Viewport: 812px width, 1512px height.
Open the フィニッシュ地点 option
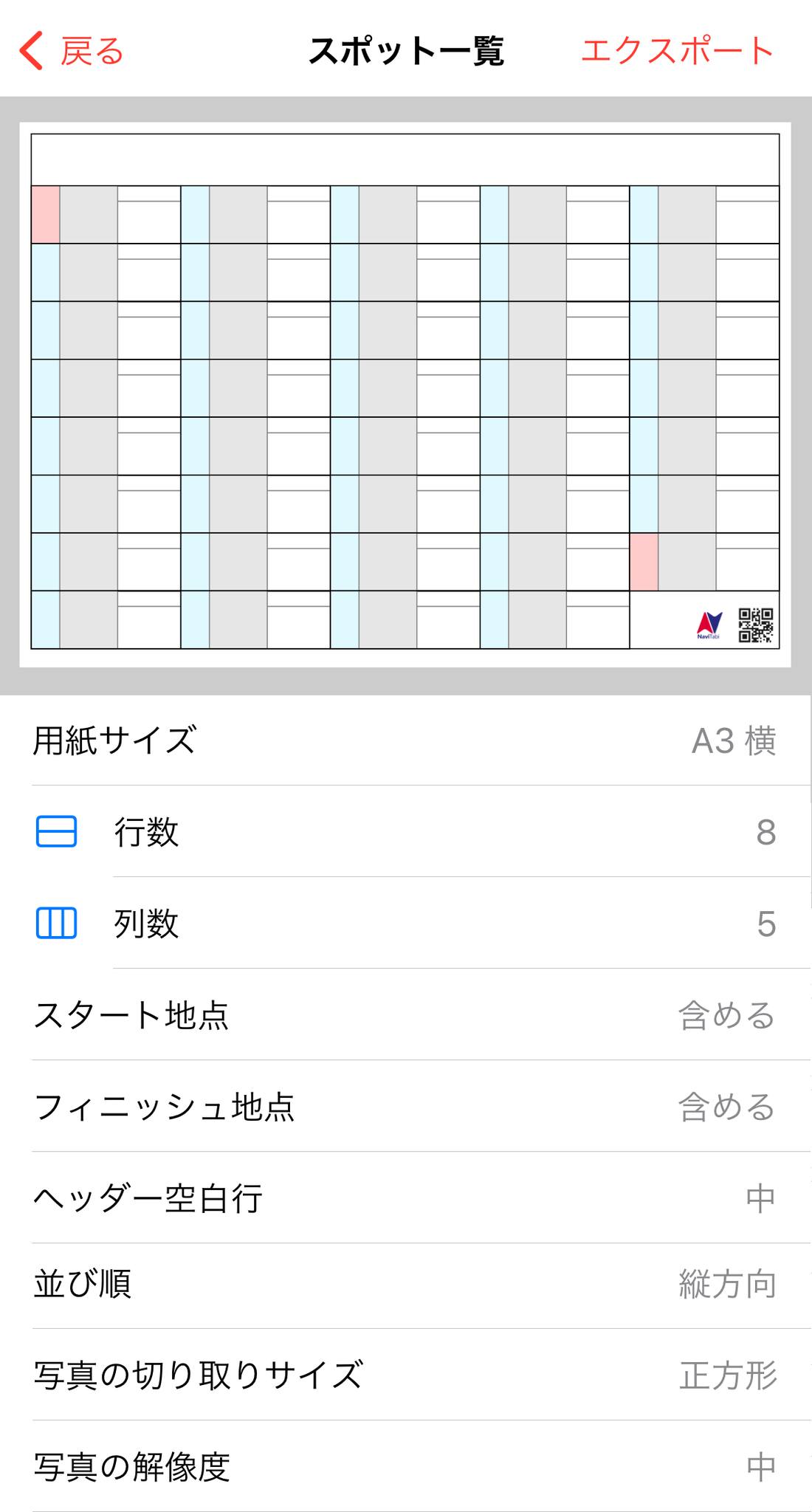(406, 1107)
